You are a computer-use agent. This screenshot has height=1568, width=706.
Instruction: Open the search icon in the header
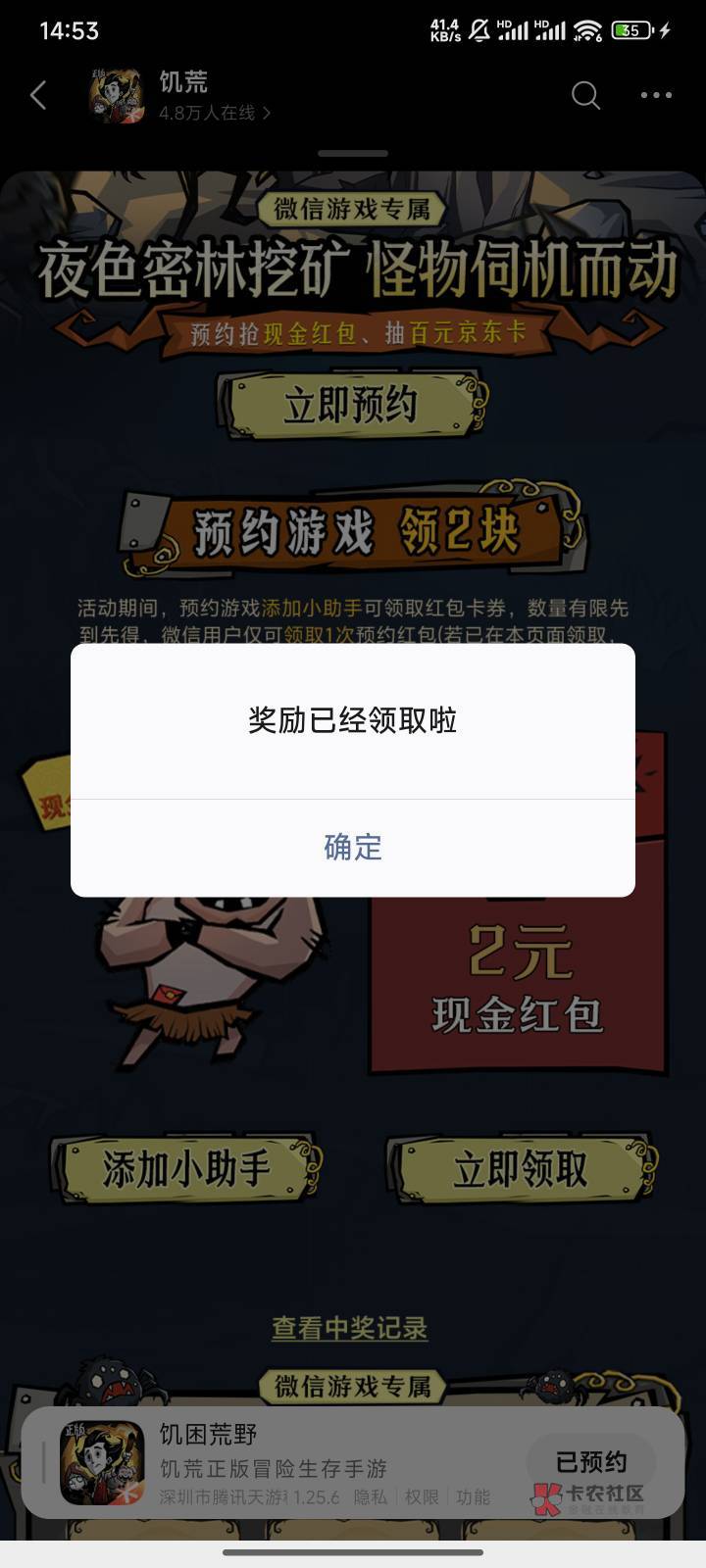[x=585, y=95]
